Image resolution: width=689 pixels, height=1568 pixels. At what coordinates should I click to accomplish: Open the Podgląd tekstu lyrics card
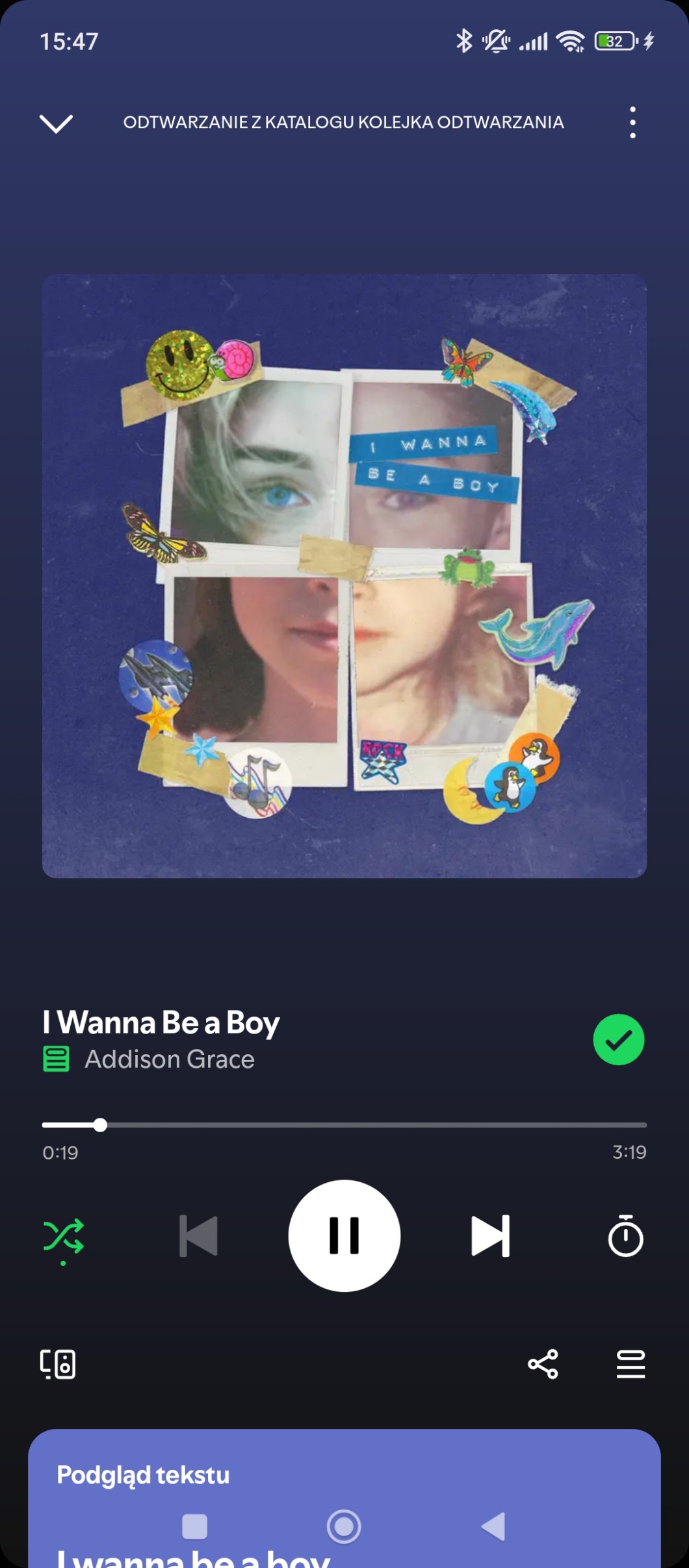click(x=344, y=1476)
